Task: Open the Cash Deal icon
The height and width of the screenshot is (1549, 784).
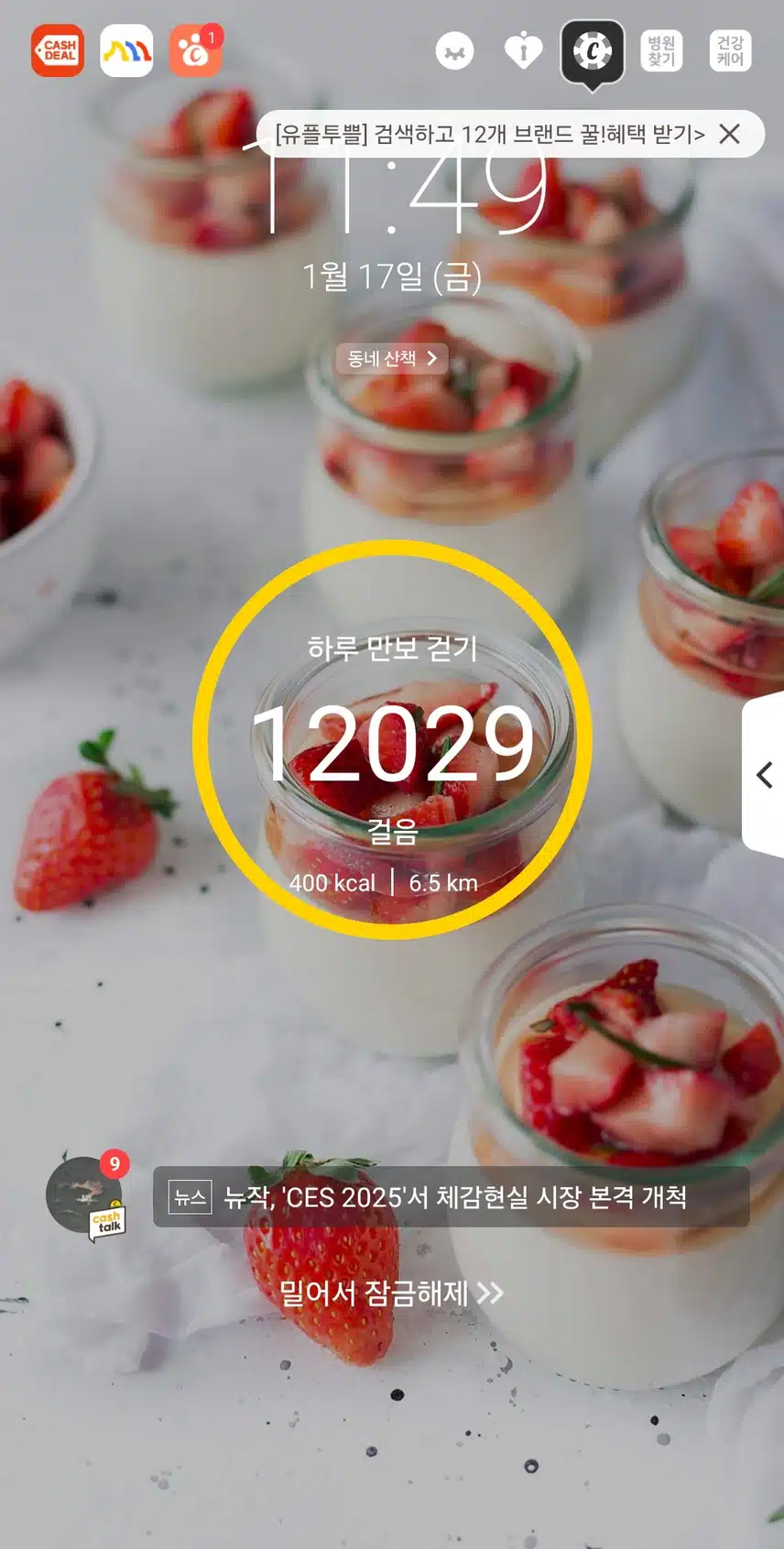Action: 58,50
